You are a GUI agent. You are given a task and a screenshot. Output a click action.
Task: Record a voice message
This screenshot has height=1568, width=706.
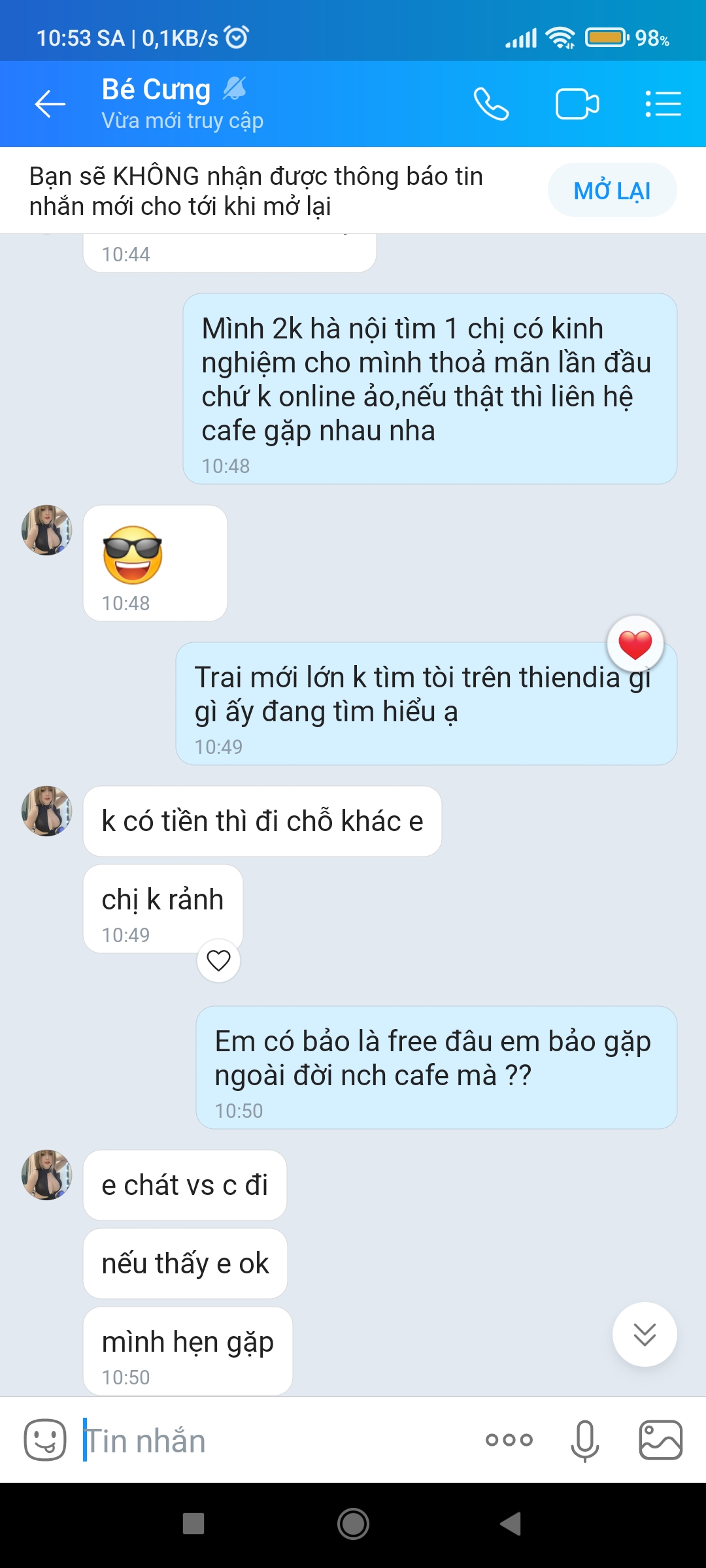tap(584, 1440)
